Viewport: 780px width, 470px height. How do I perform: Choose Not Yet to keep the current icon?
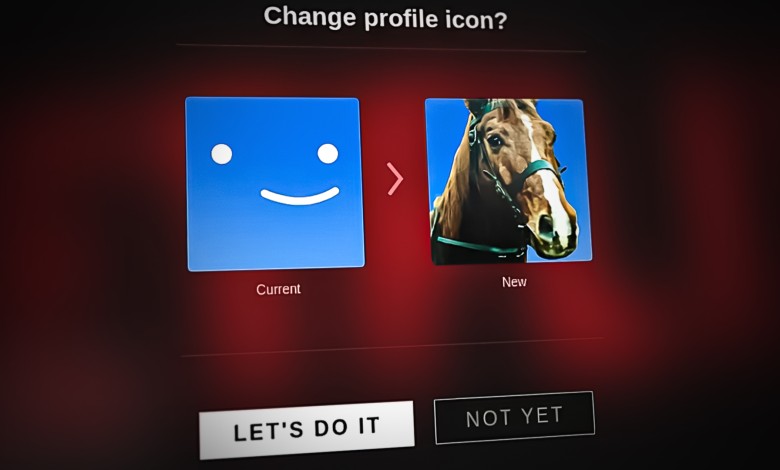pos(514,417)
